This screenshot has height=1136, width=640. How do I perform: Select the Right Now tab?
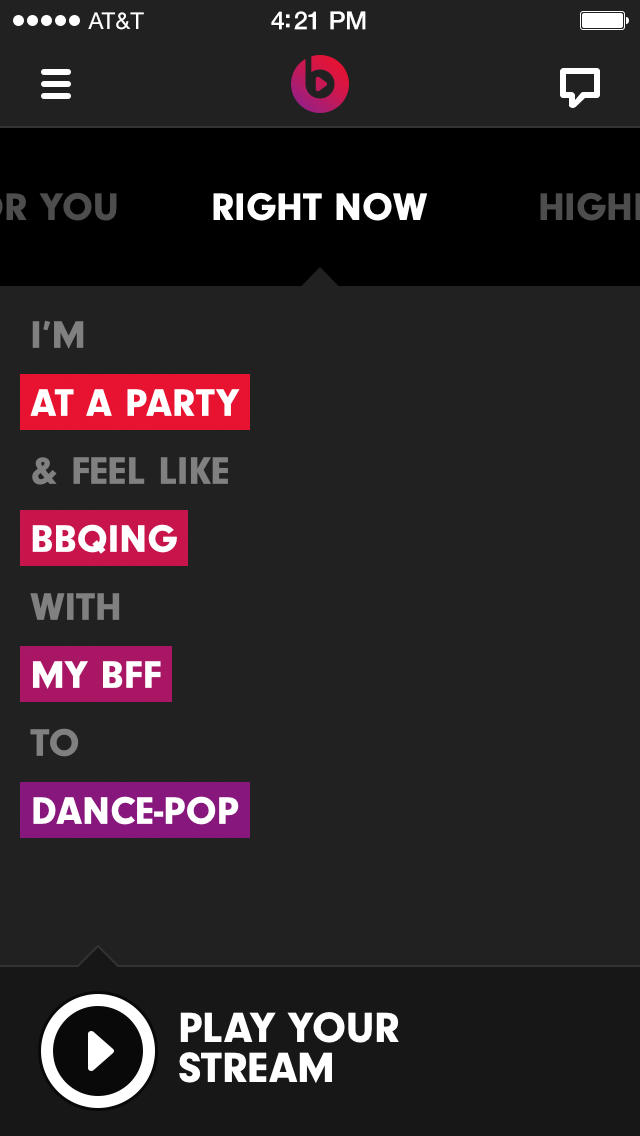tap(319, 207)
